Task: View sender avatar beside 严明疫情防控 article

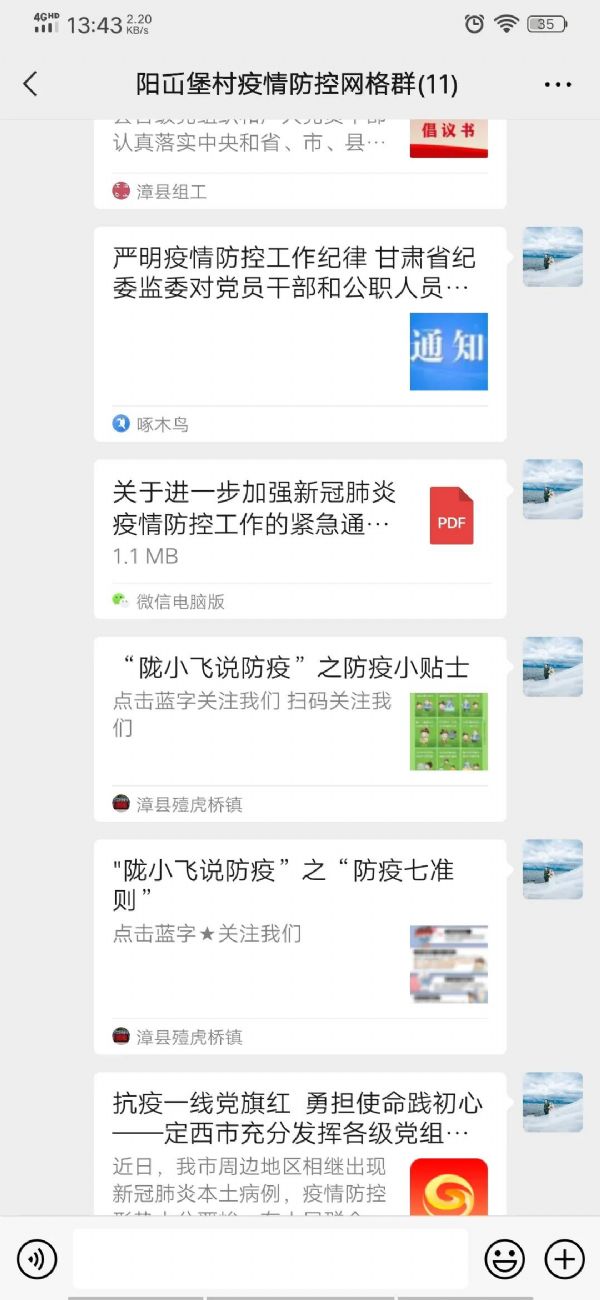Action: pyautogui.click(x=553, y=257)
